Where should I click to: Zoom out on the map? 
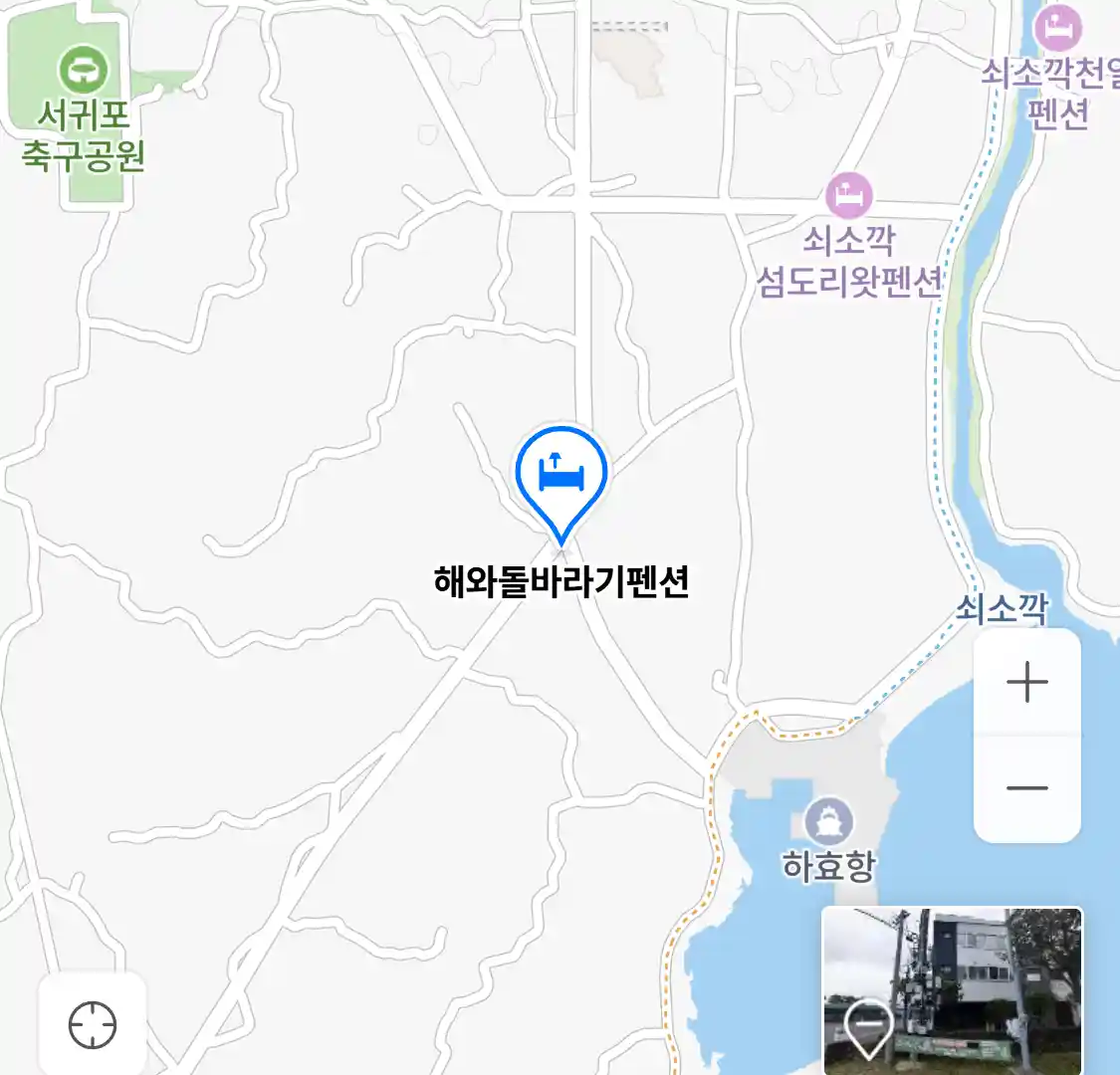[x=1026, y=788]
